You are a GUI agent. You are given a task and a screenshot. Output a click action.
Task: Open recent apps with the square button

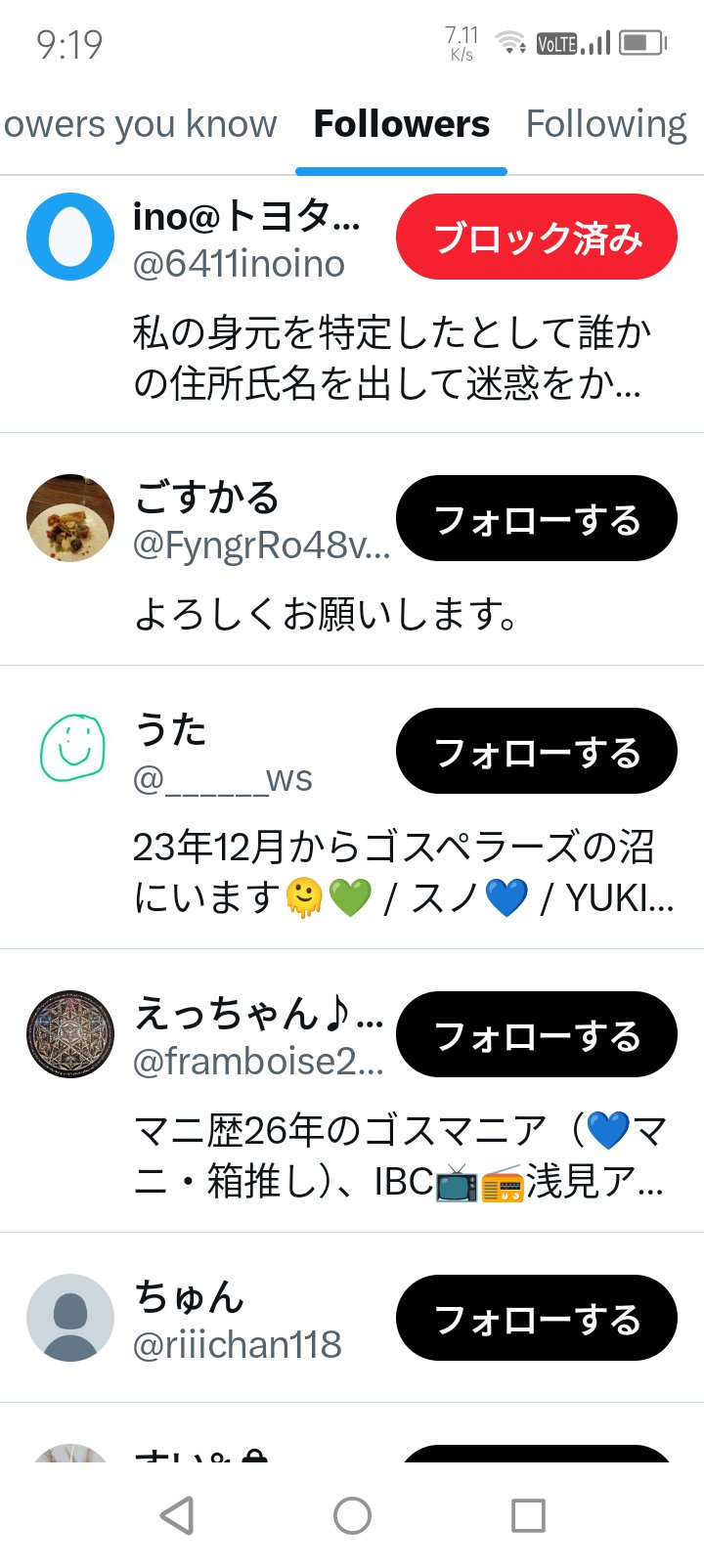coord(528,1515)
